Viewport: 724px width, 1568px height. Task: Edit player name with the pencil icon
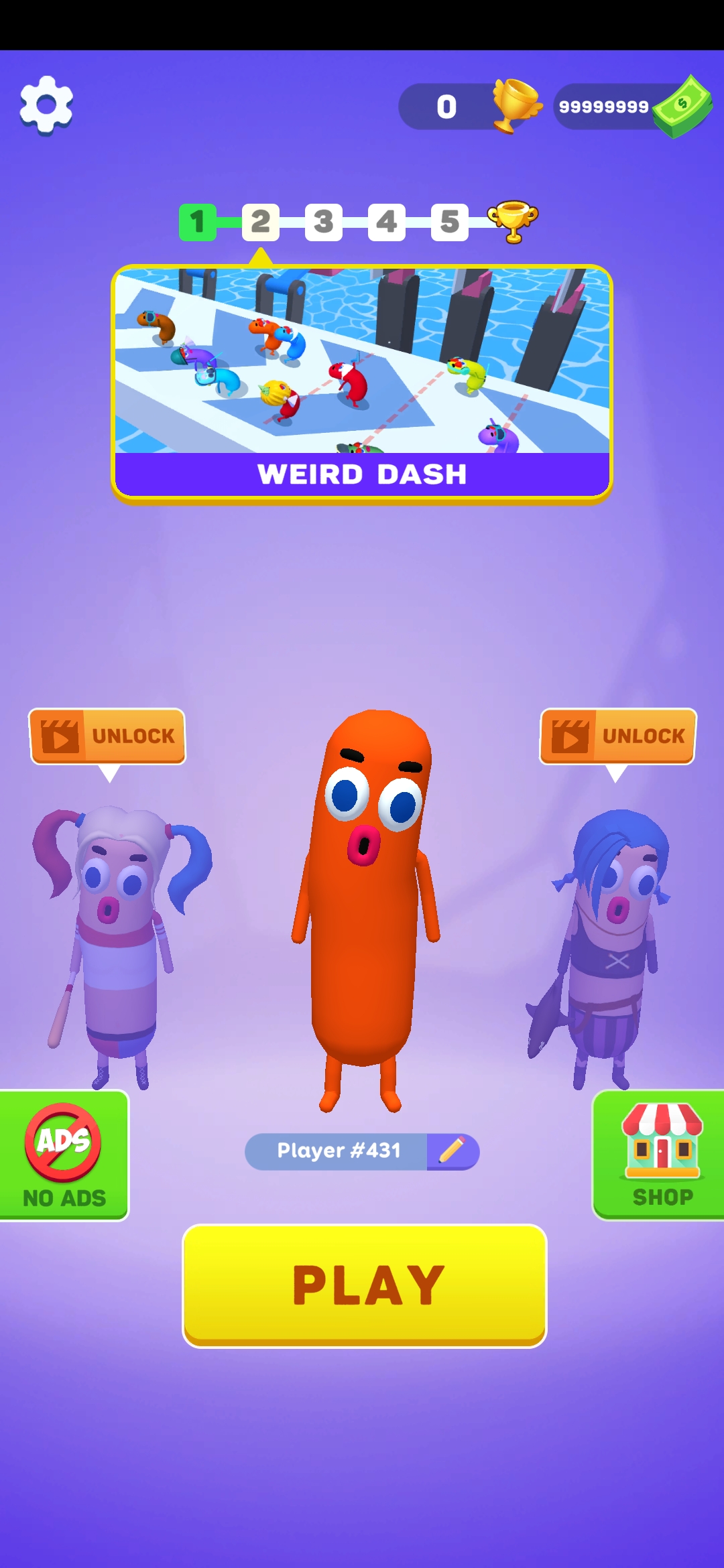pos(452,1151)
